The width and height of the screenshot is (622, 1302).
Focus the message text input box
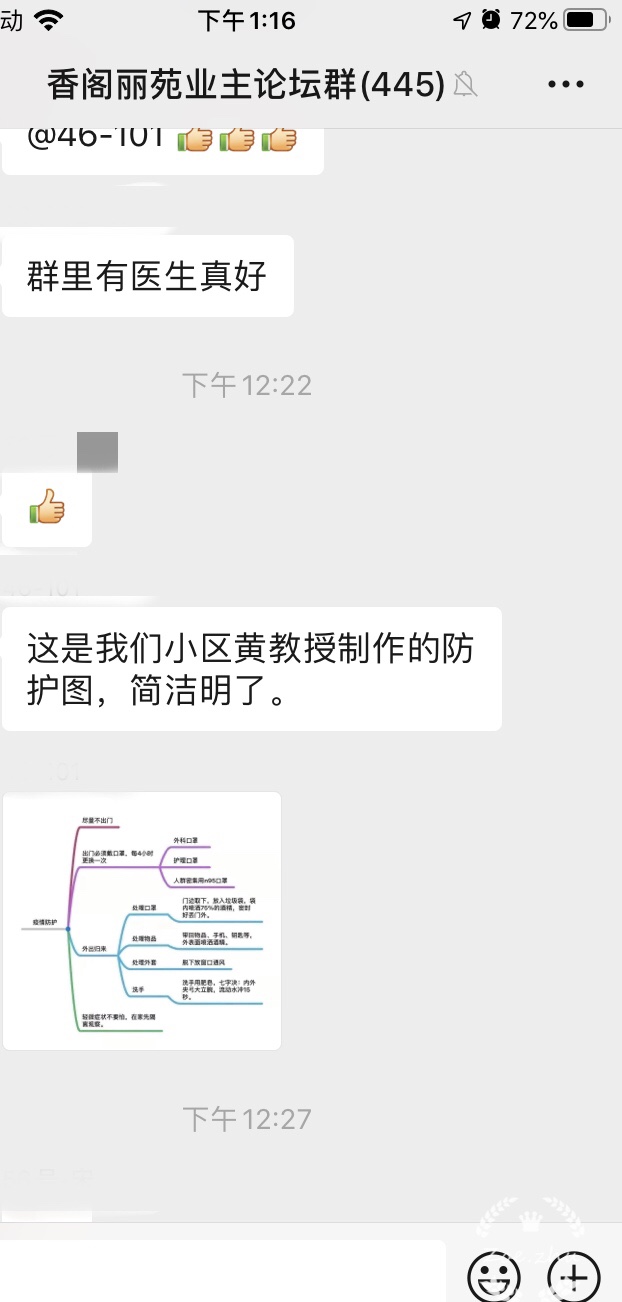[220, 1272]
